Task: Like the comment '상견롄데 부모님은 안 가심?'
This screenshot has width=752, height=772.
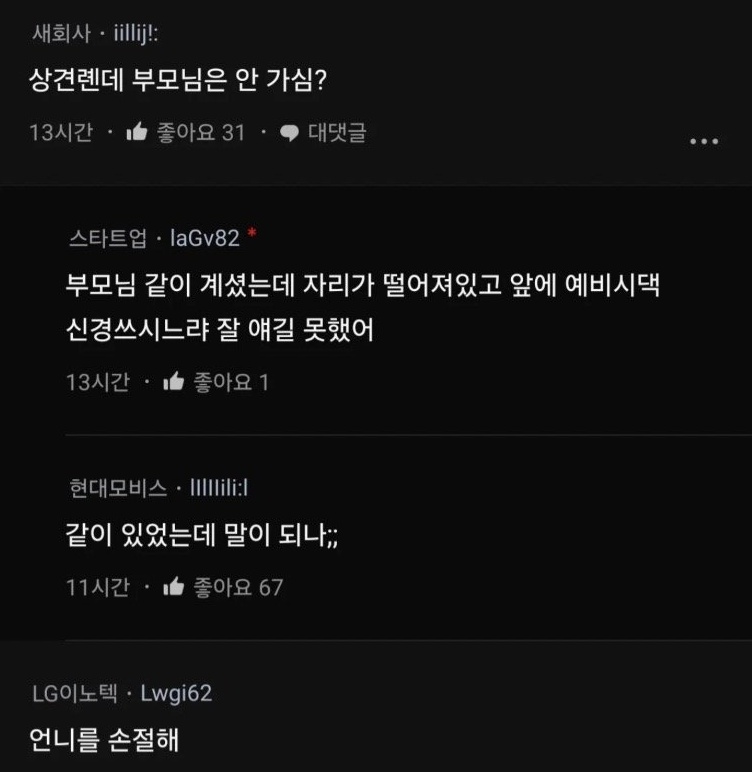Action: click(138, 133)
